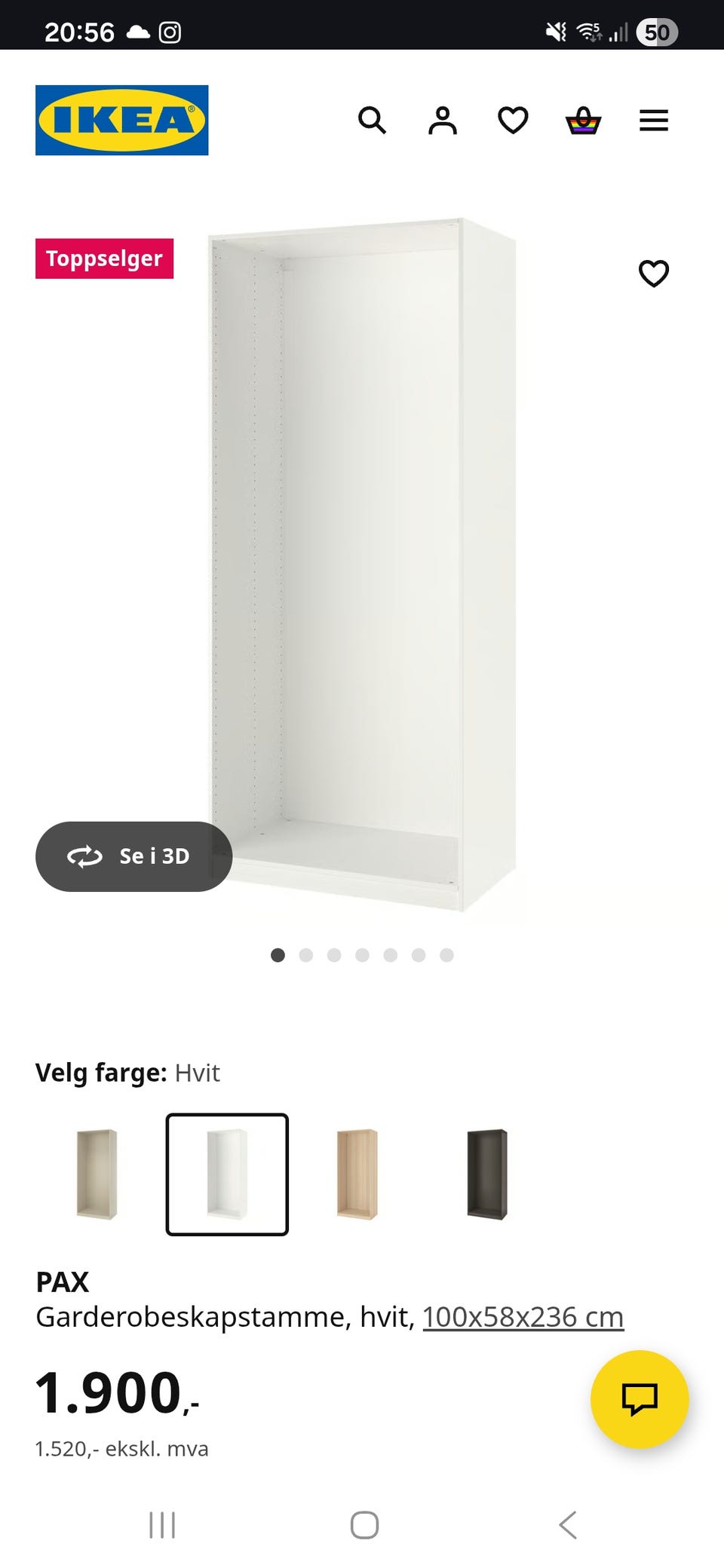Select the beige wardrobe frame variant
Screen dimensions: 724x1568
pos(98,1174)
